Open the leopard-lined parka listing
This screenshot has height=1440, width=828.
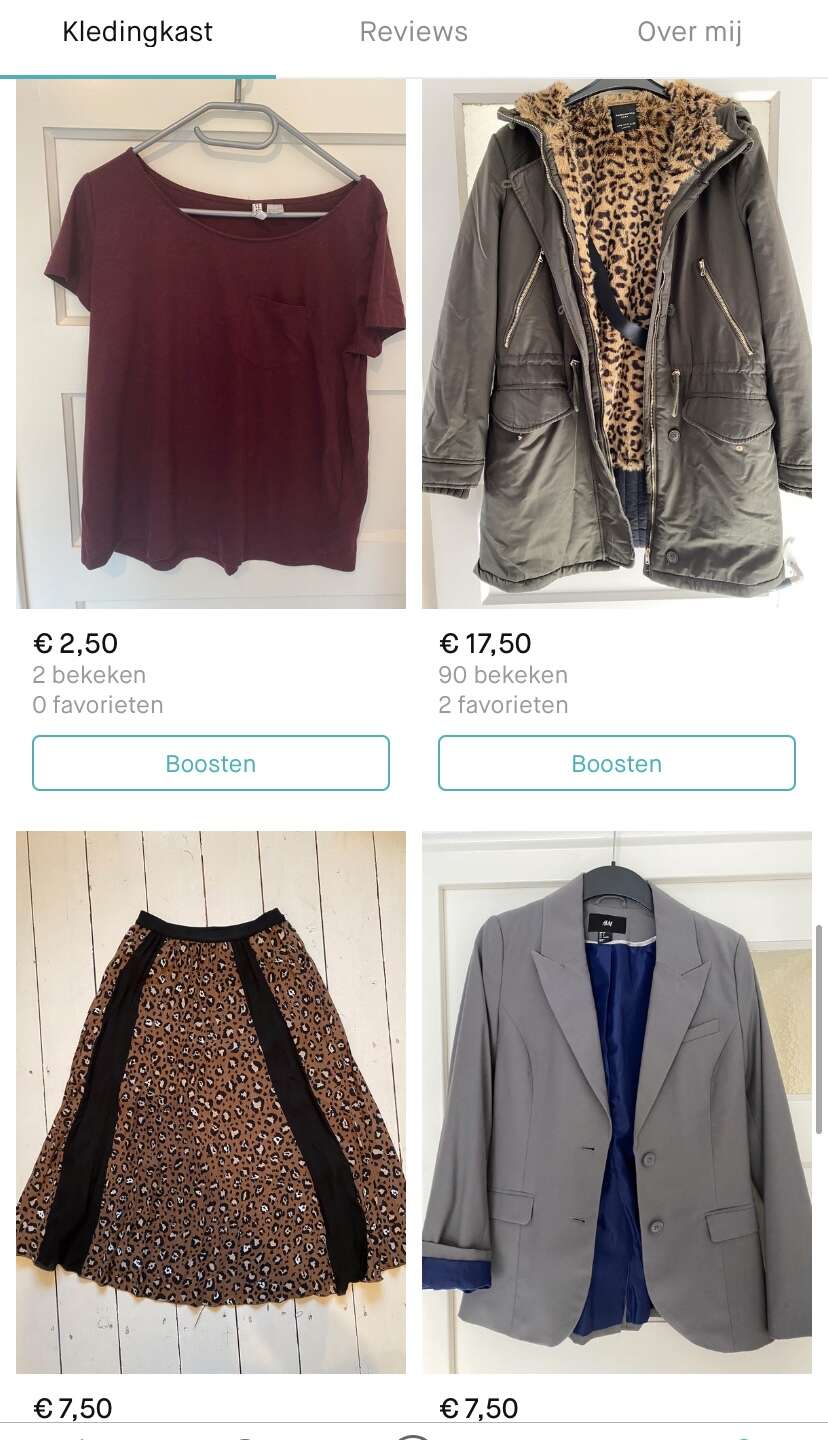(x=617, y=344)
